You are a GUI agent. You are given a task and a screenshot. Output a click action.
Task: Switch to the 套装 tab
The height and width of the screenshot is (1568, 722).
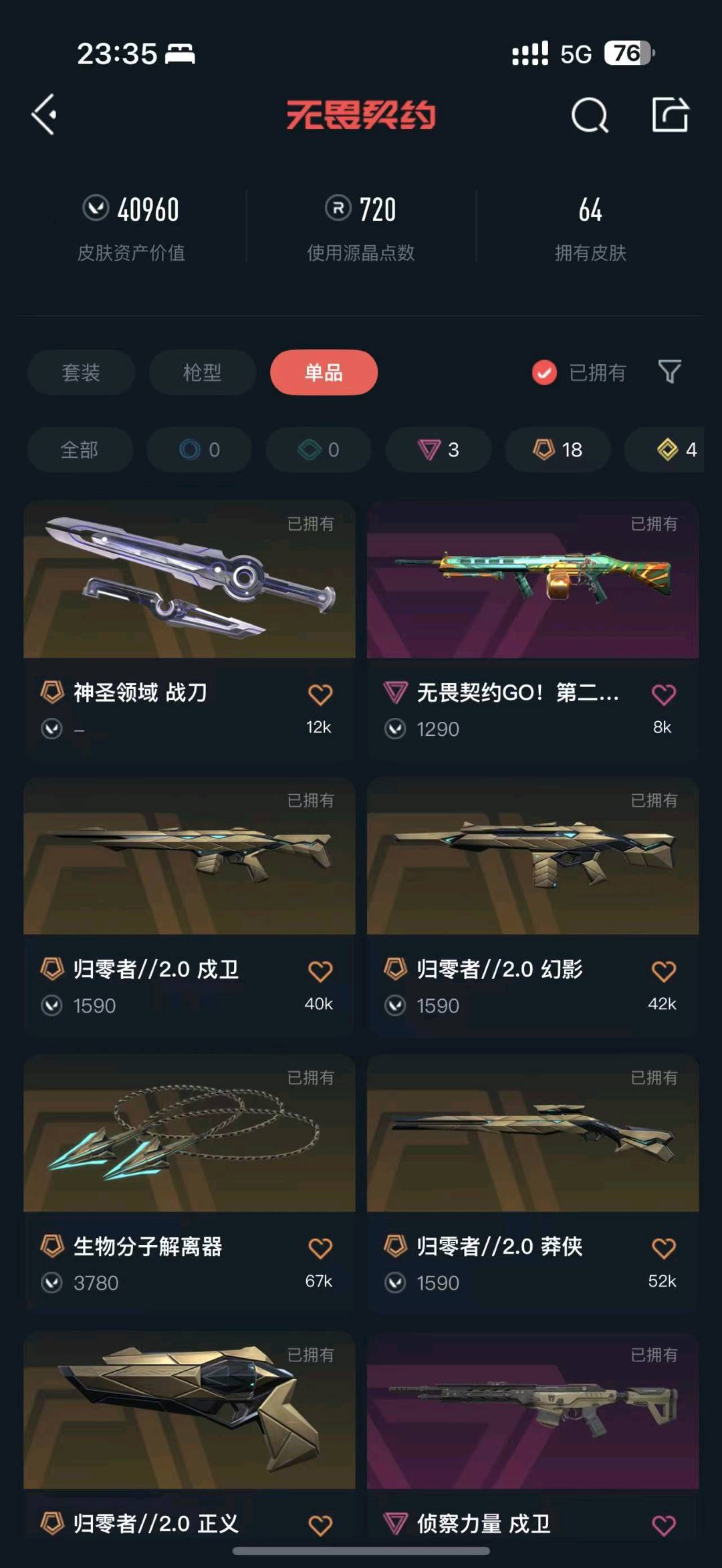tap(81, 372)
